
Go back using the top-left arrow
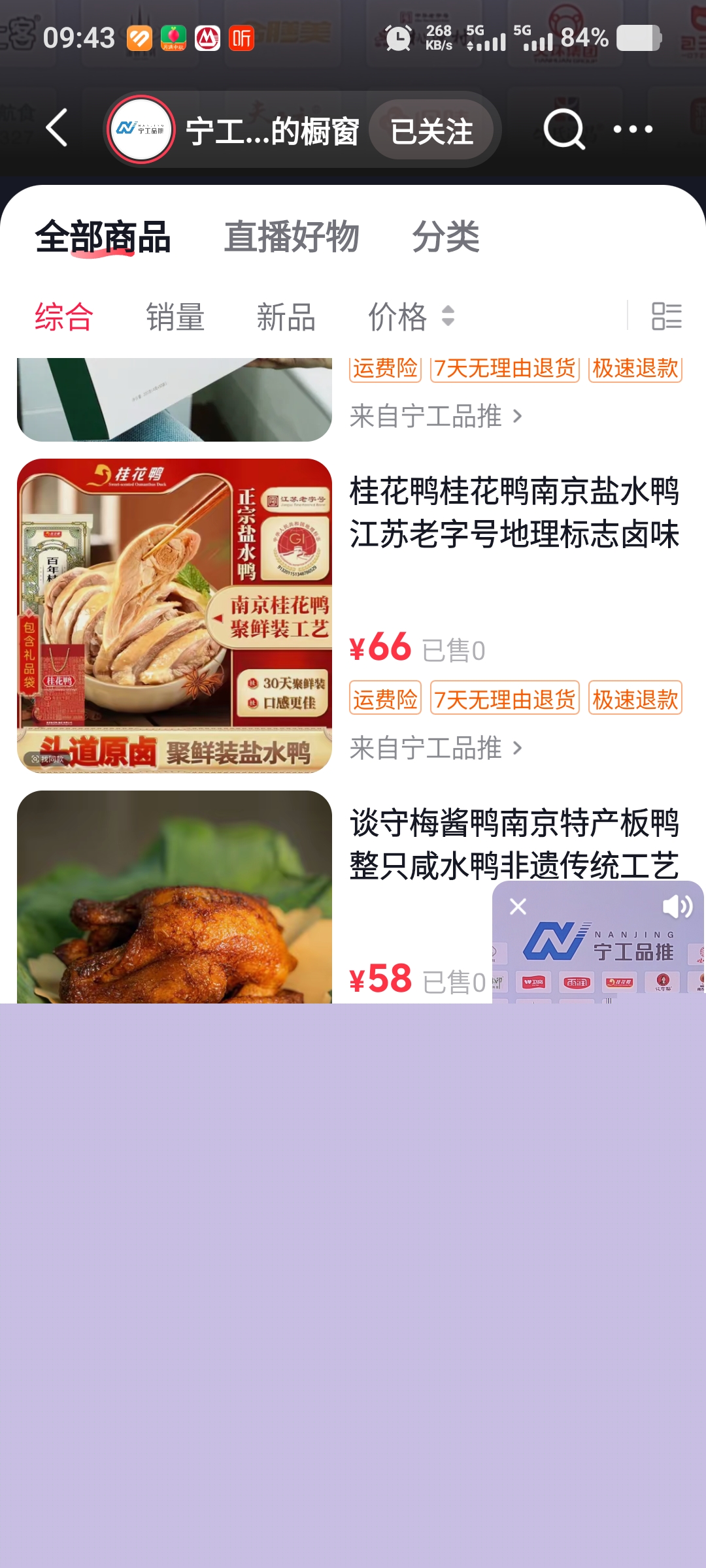[x=58, y=128]
